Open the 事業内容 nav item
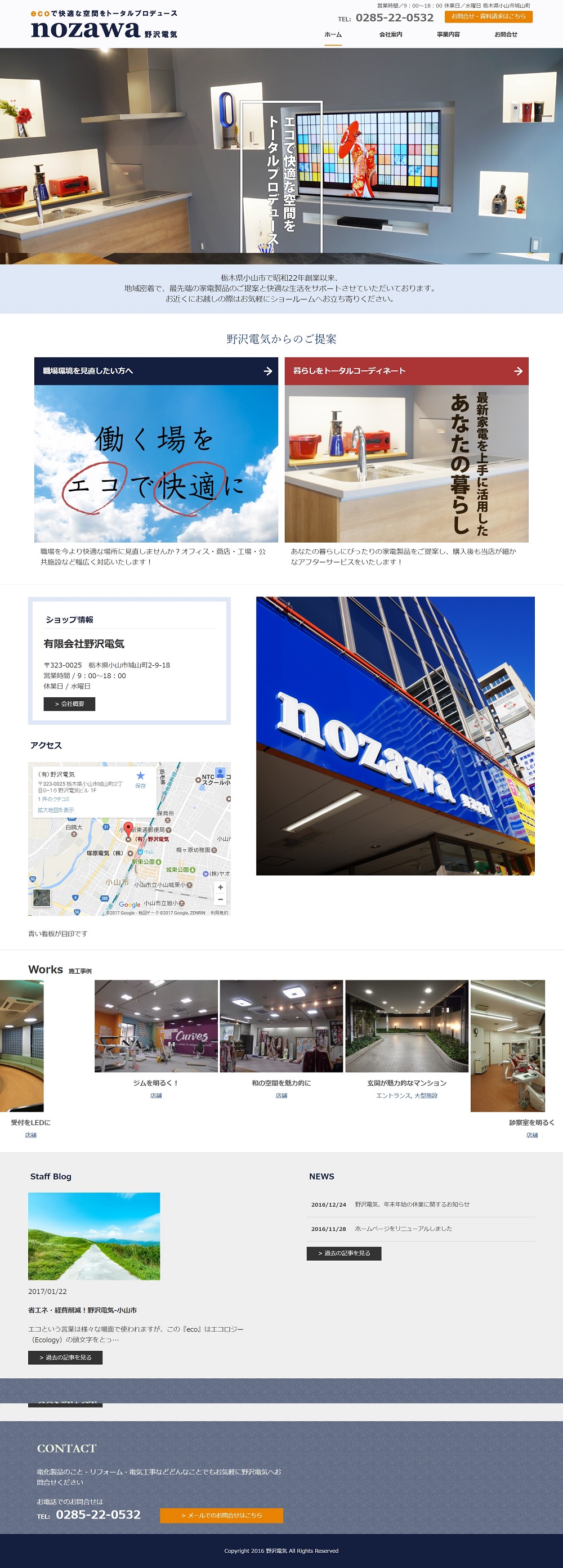This screenshot has width=563, height=1568. 448,35
